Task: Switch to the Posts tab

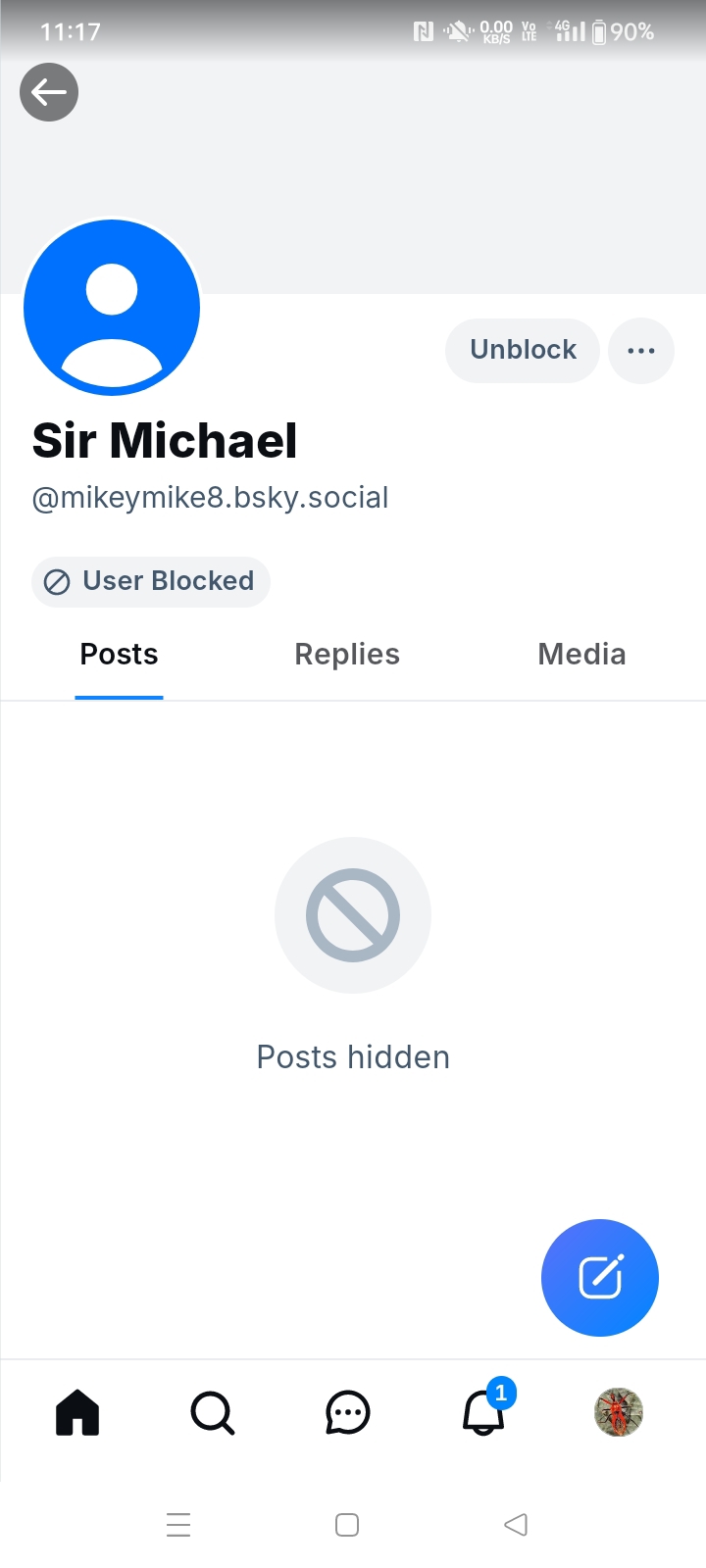Action: (119, 655)
